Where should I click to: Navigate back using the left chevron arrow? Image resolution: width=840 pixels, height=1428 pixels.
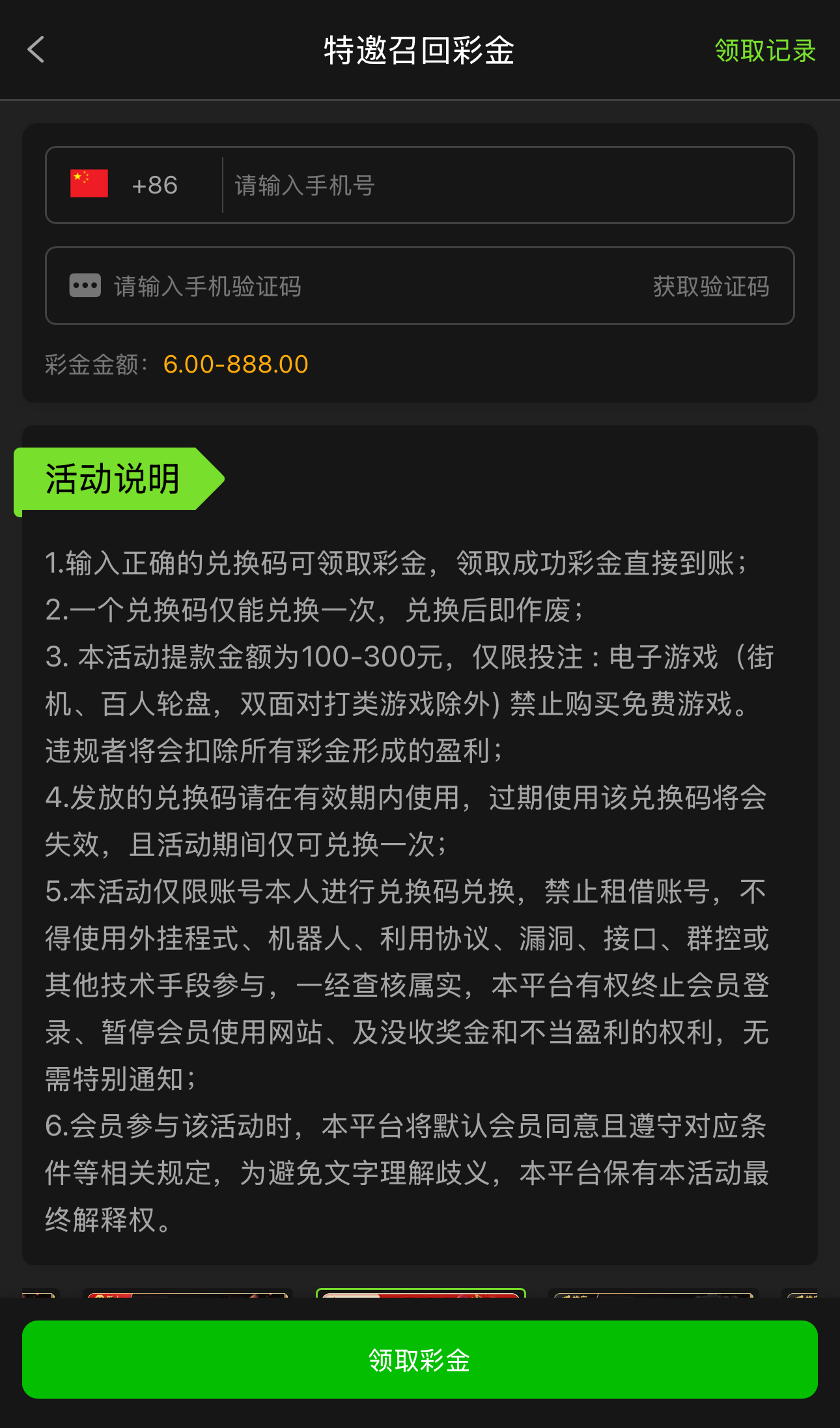[36, 50]
